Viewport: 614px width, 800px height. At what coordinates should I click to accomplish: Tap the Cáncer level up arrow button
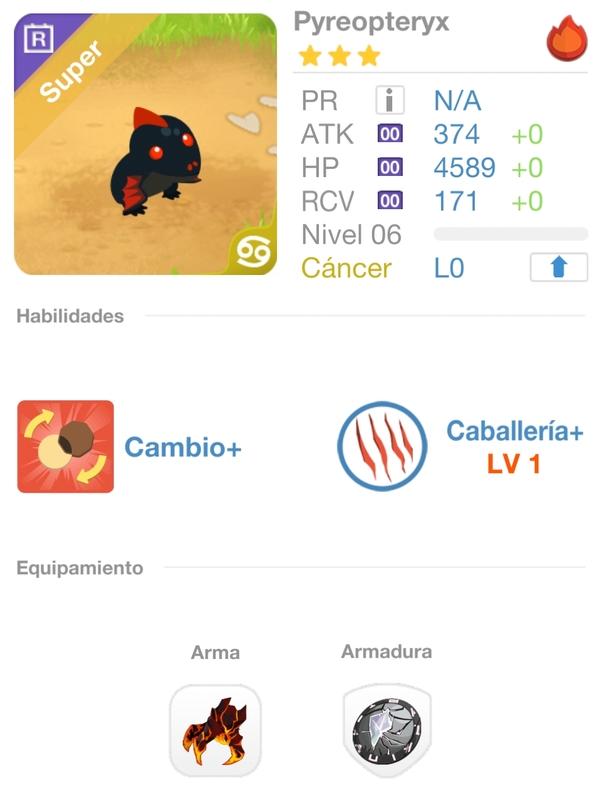[558, 268]
